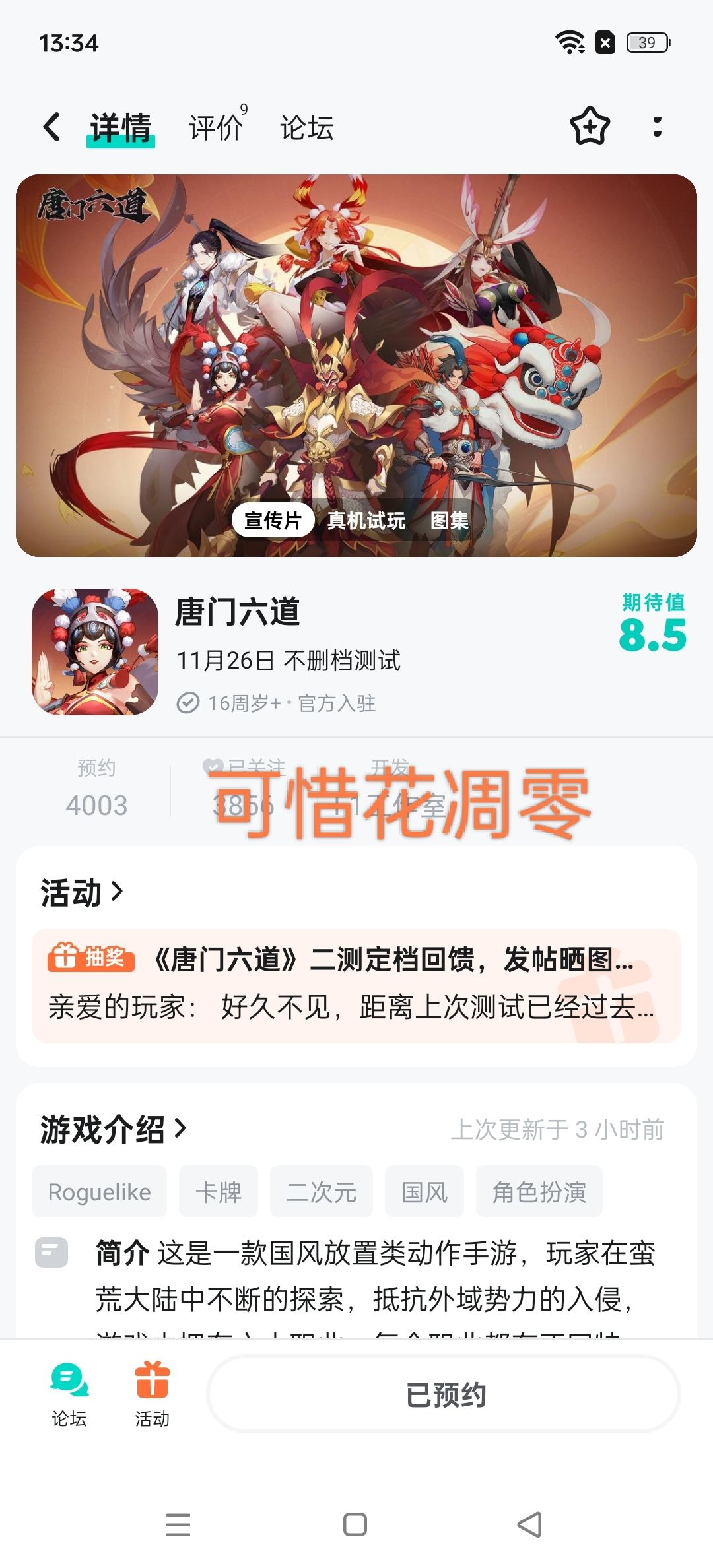This screenshot has height=1568, width=713.
Task: Open 活动 gift icon in bottom bar
Action: point(153,1394)
